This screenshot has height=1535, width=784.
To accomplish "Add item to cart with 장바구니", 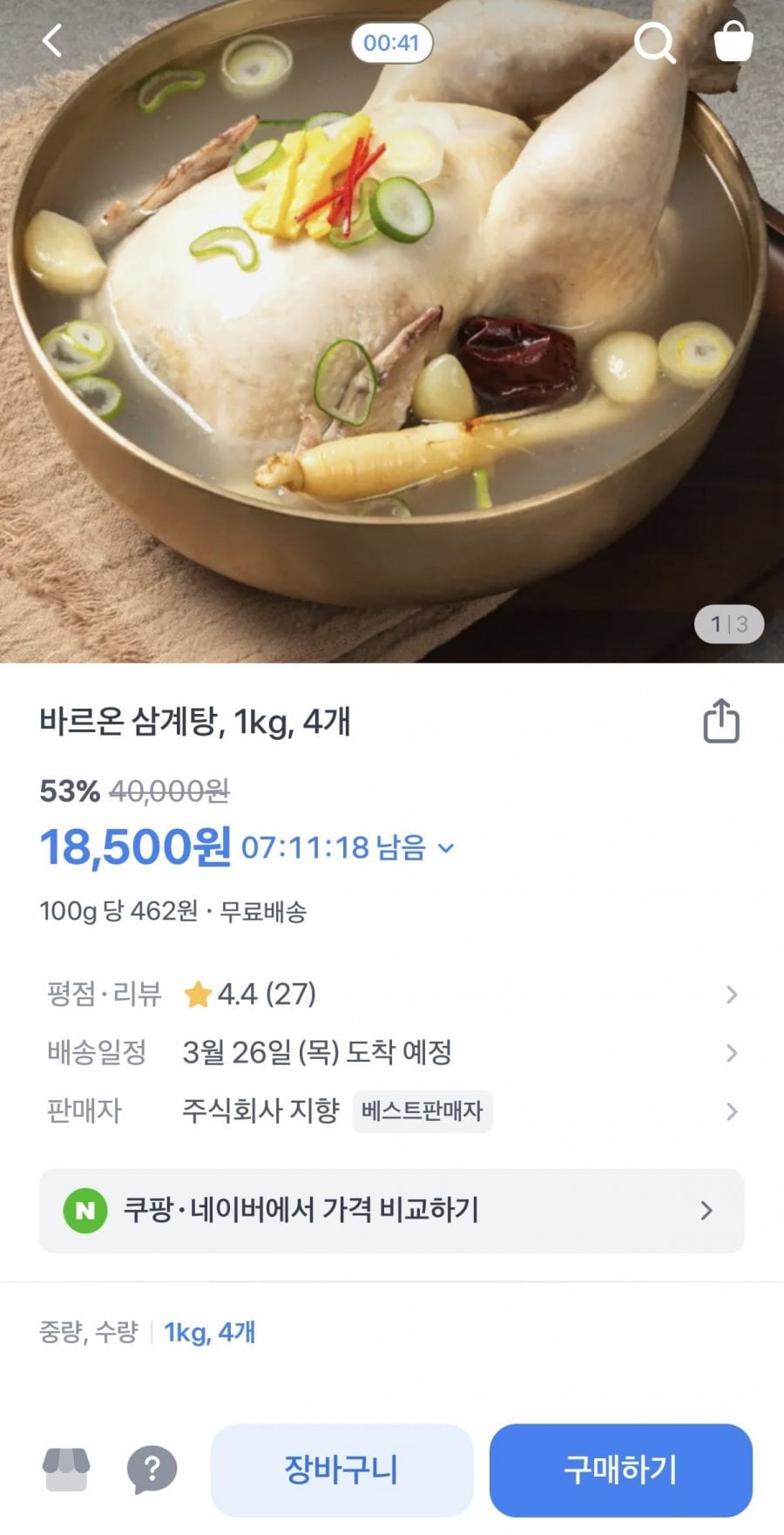I will click(x=341, y=1470).
